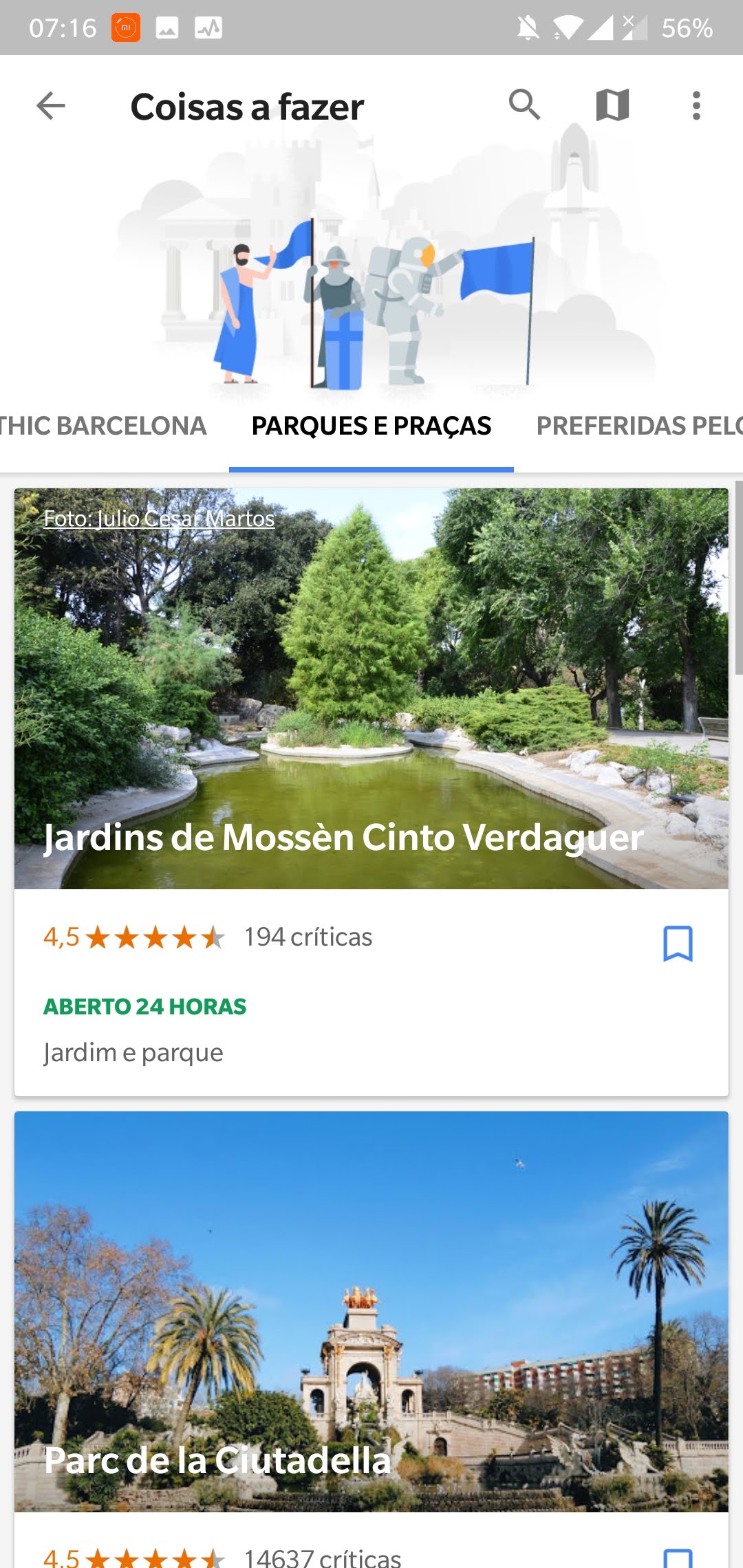The width and height of the screenshot is (743, 1568).
Task: Switch to the Gothic Barcelona tab
Action: pyautogui.click(x=103, y=426)
